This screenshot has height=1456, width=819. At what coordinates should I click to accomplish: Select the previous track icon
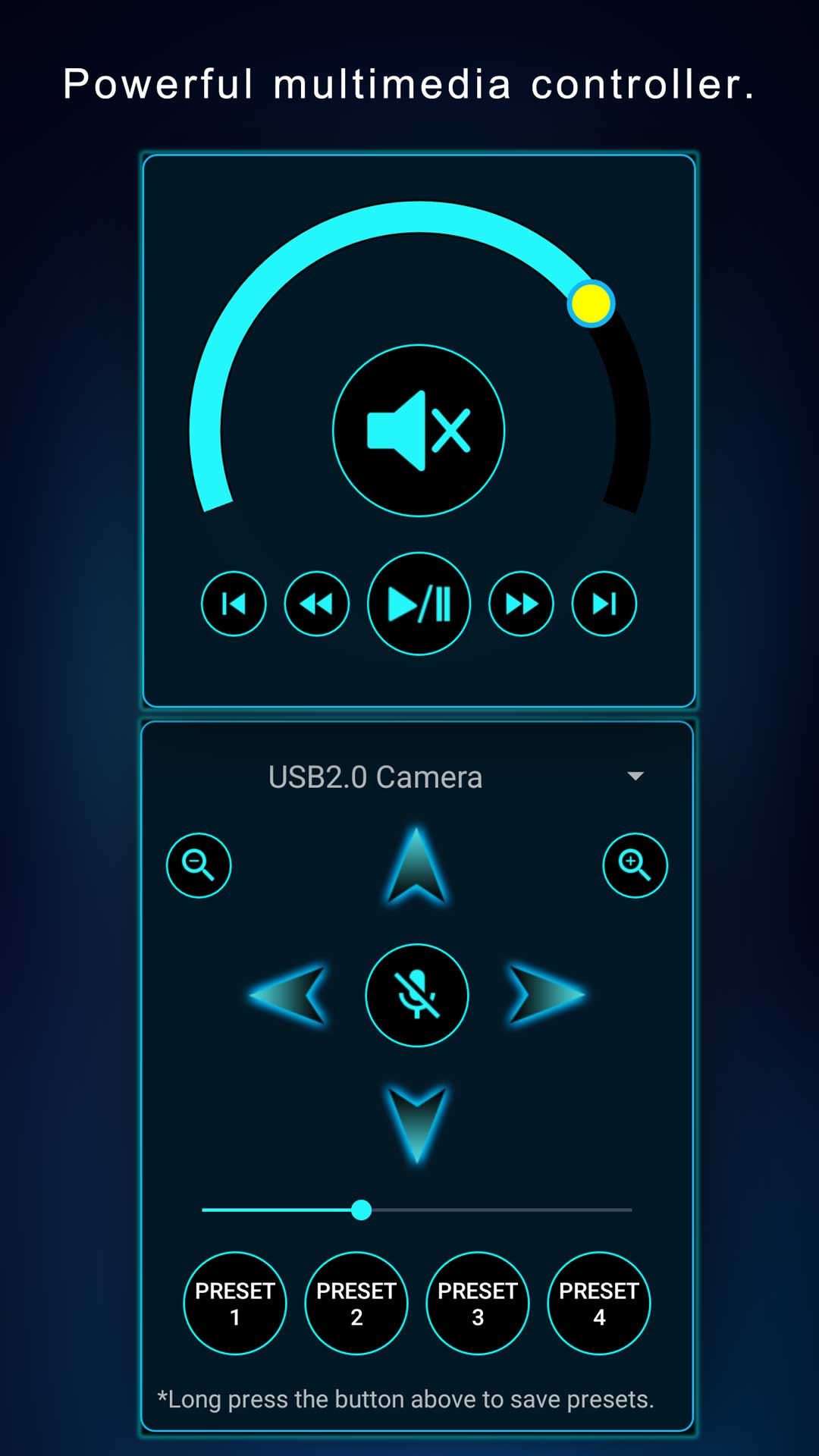pyautogui.click(x=233, y=603)
